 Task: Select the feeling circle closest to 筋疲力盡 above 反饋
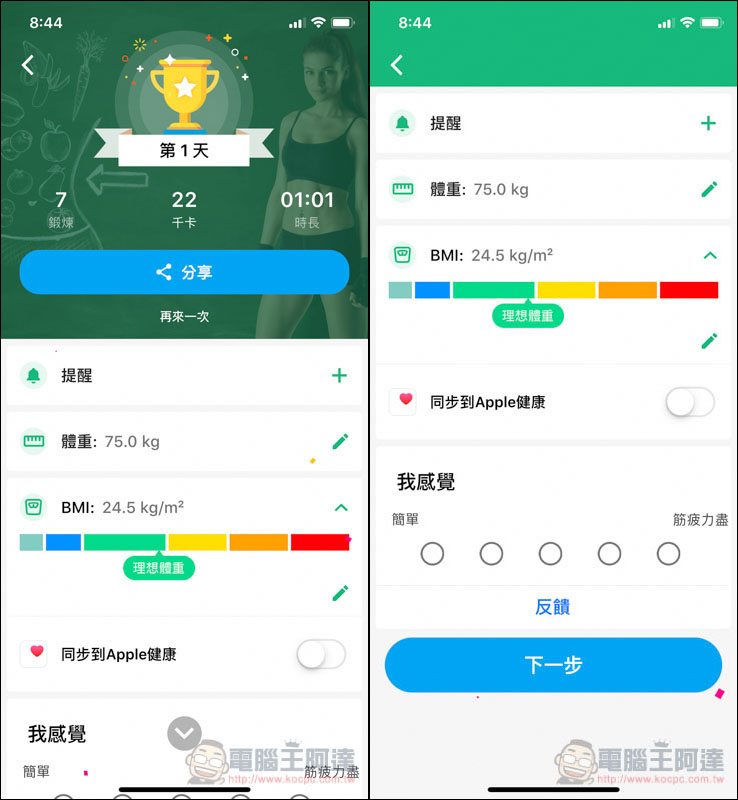(668, 553)
